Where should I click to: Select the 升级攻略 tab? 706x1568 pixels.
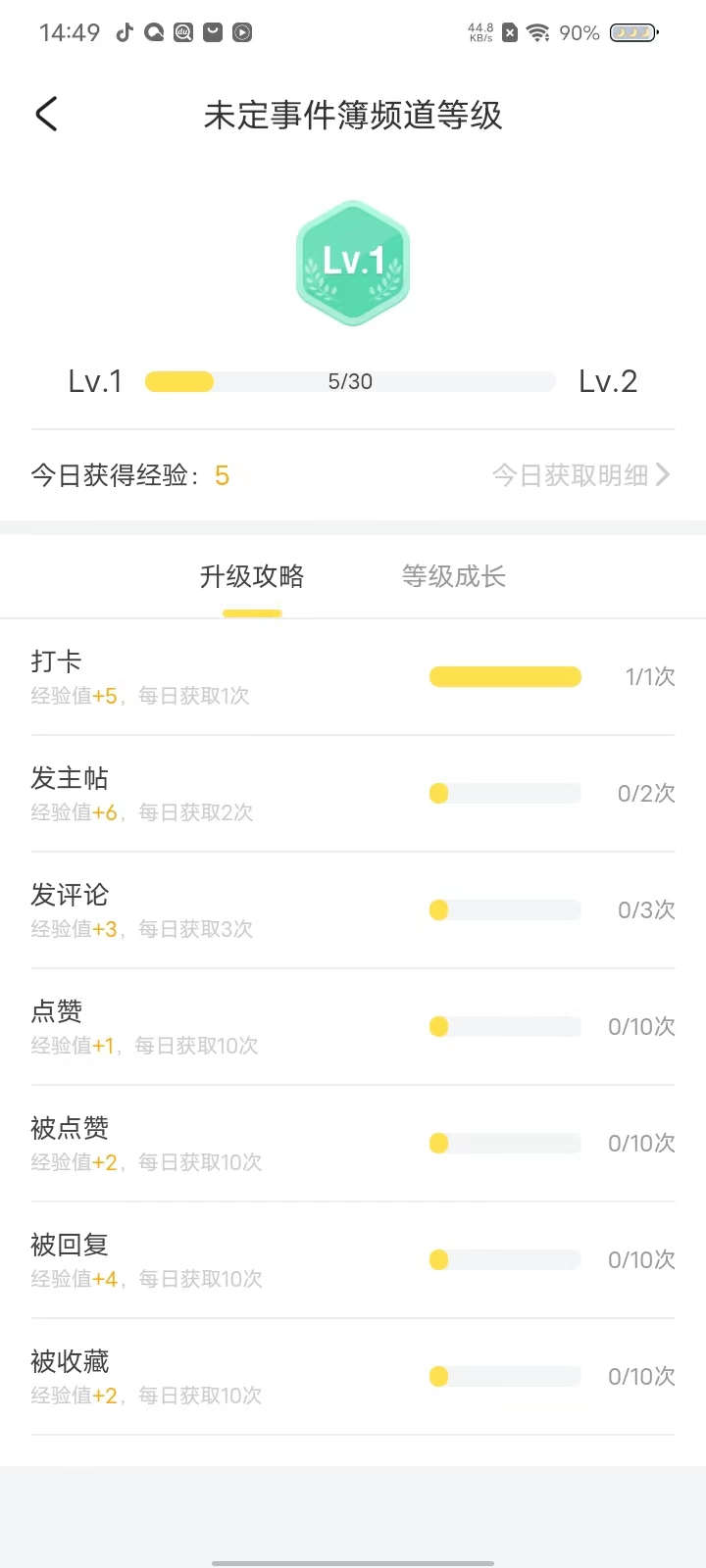pos(252,576)
